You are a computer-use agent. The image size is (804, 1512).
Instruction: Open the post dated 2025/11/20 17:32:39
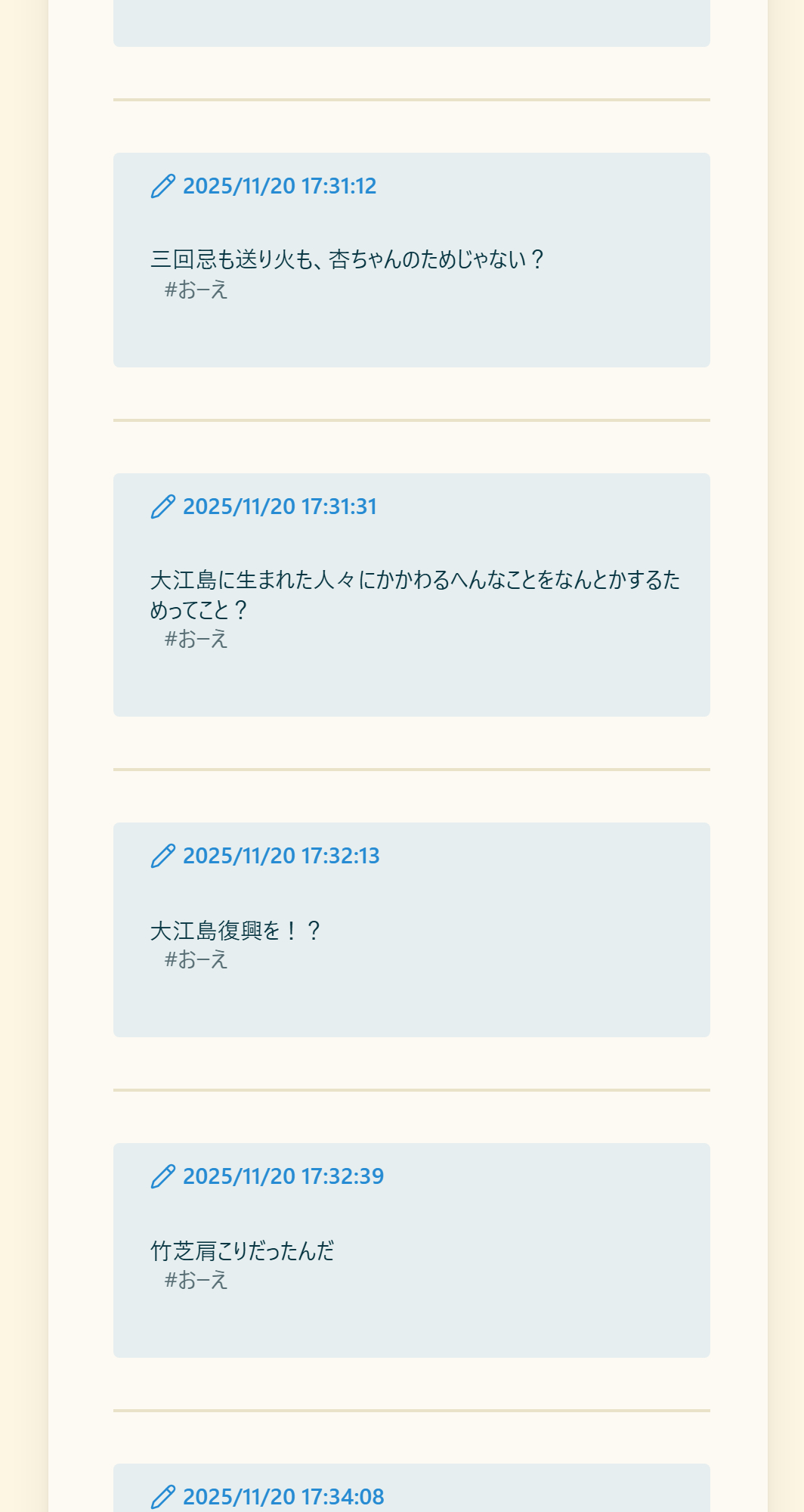pyautogui.click(x=283, y=1176)
